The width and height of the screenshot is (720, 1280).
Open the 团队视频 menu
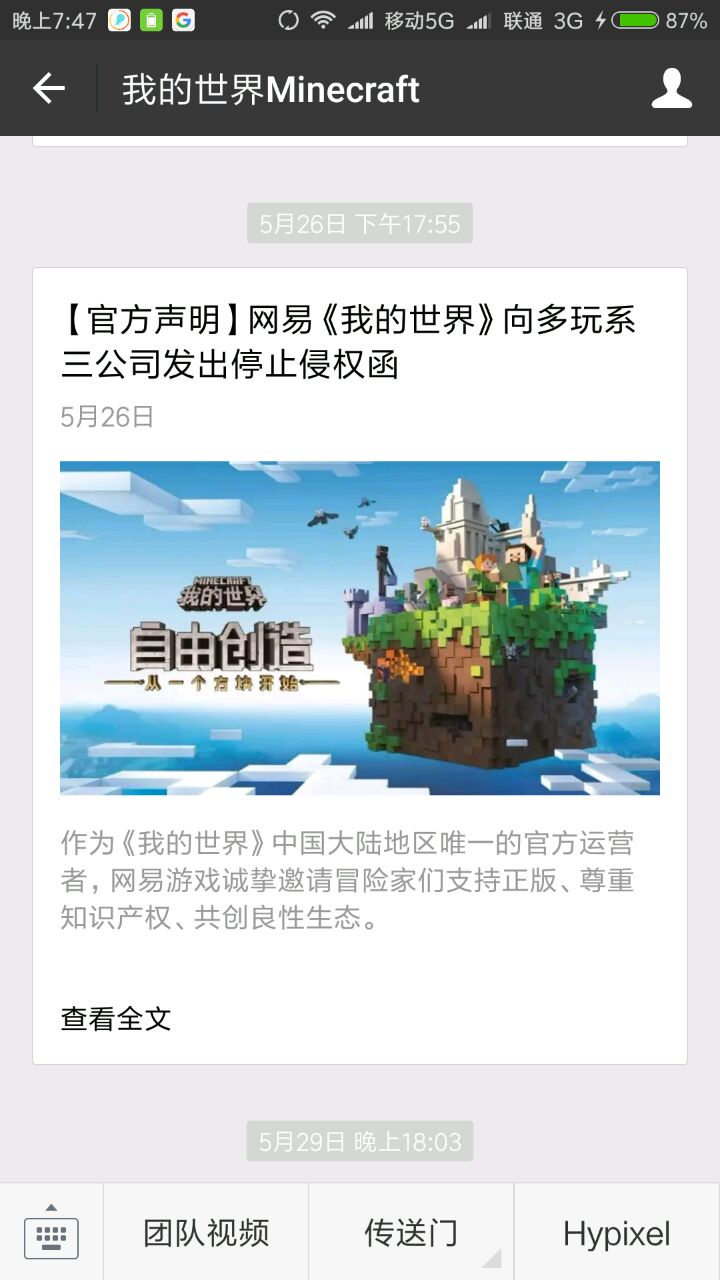pos(206,1233)
